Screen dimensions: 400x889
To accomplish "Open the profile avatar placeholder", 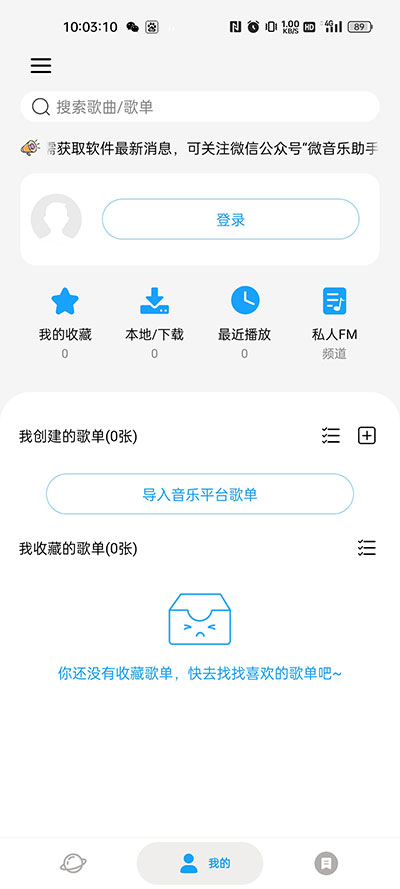I will tap(56, 219).
